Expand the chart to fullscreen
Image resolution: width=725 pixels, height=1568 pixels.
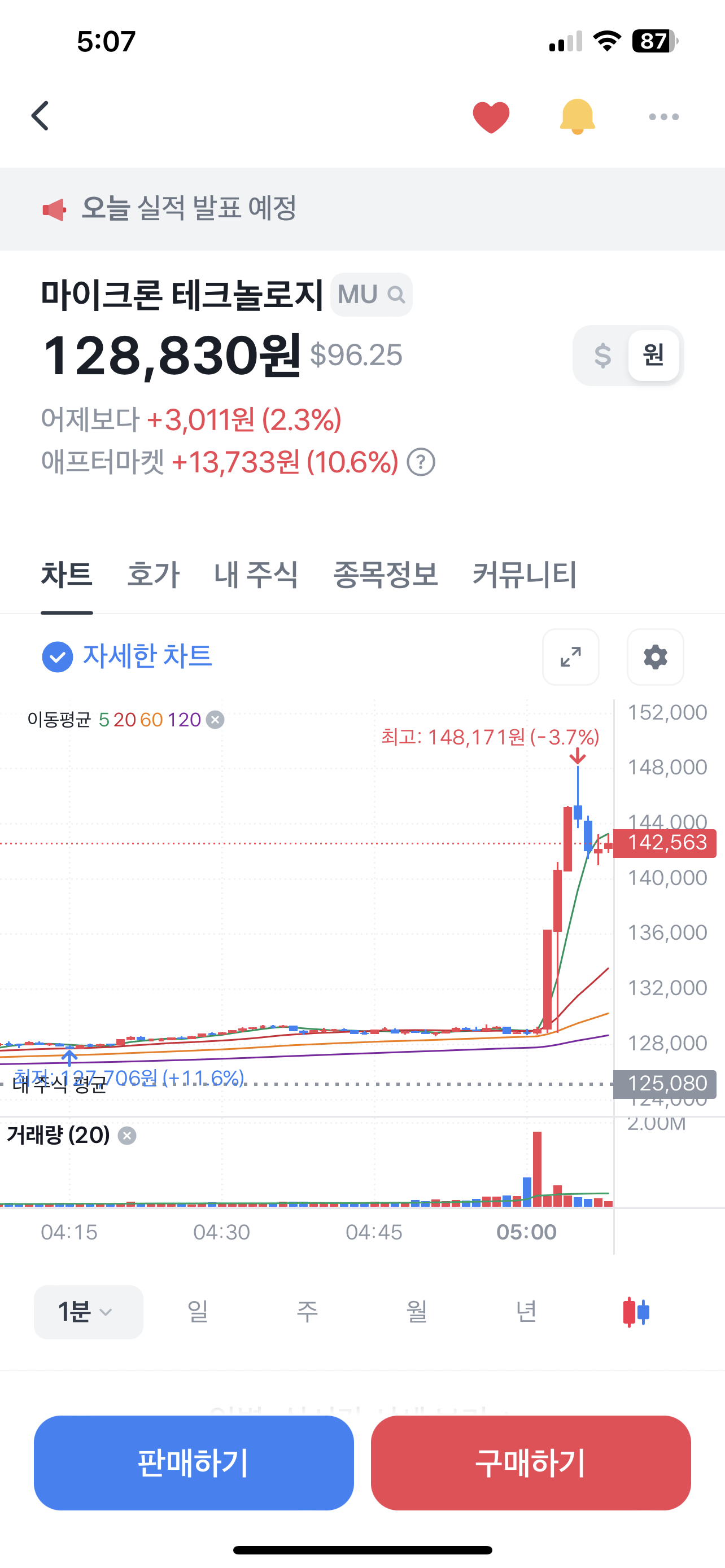(570, 658)
